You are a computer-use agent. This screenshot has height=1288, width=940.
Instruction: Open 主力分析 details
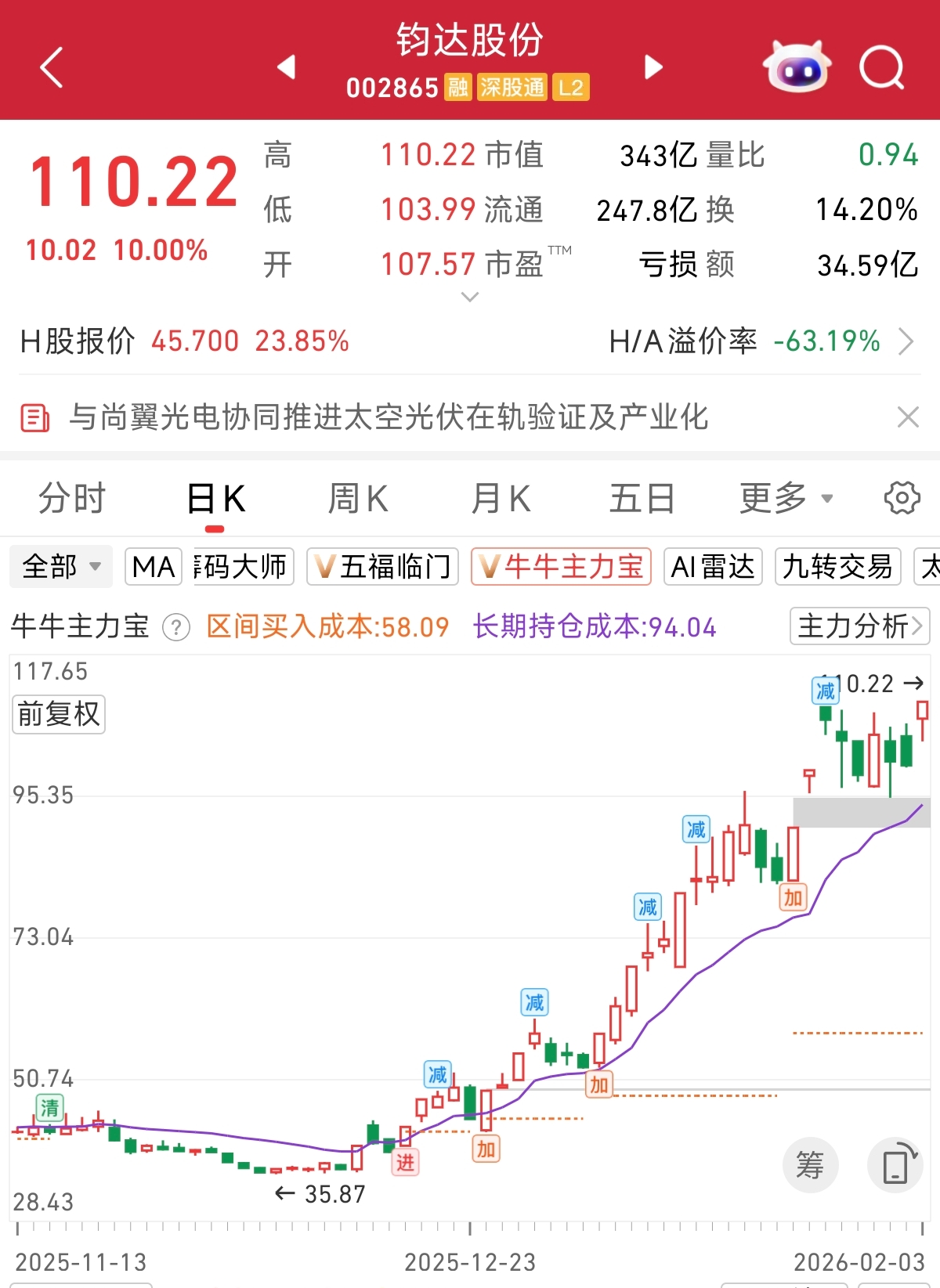(859, 626)
